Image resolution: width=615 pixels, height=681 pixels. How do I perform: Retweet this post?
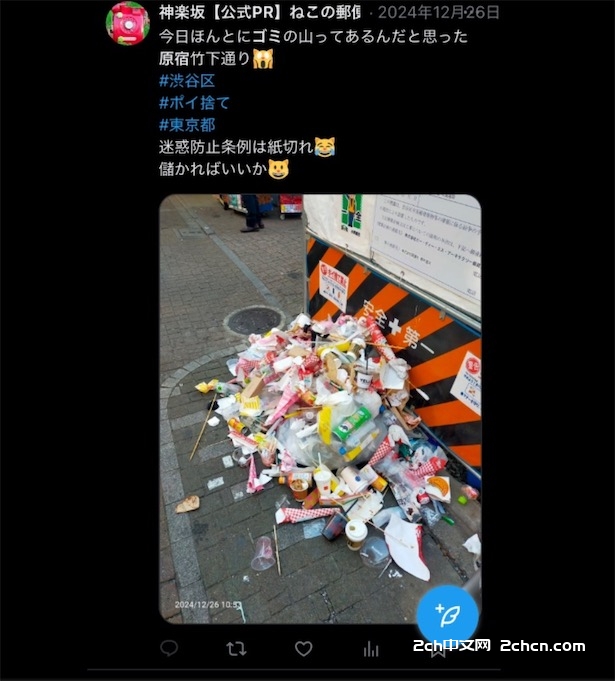click(x=236, y=649)
